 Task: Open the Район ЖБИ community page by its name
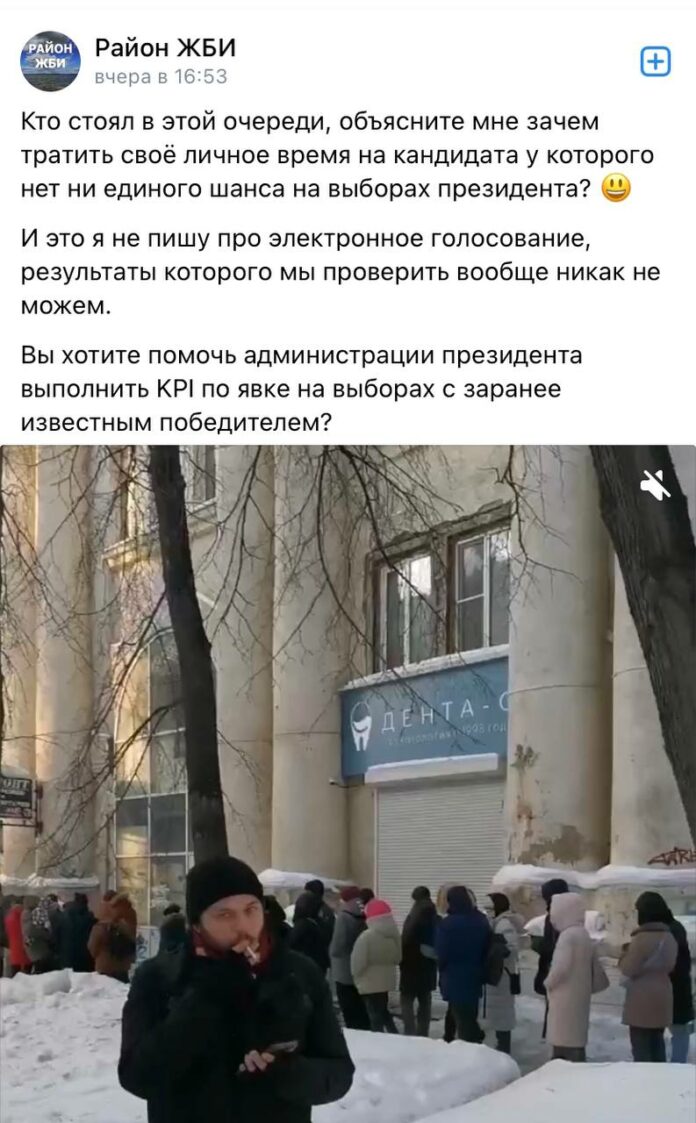tap(165, 47)
